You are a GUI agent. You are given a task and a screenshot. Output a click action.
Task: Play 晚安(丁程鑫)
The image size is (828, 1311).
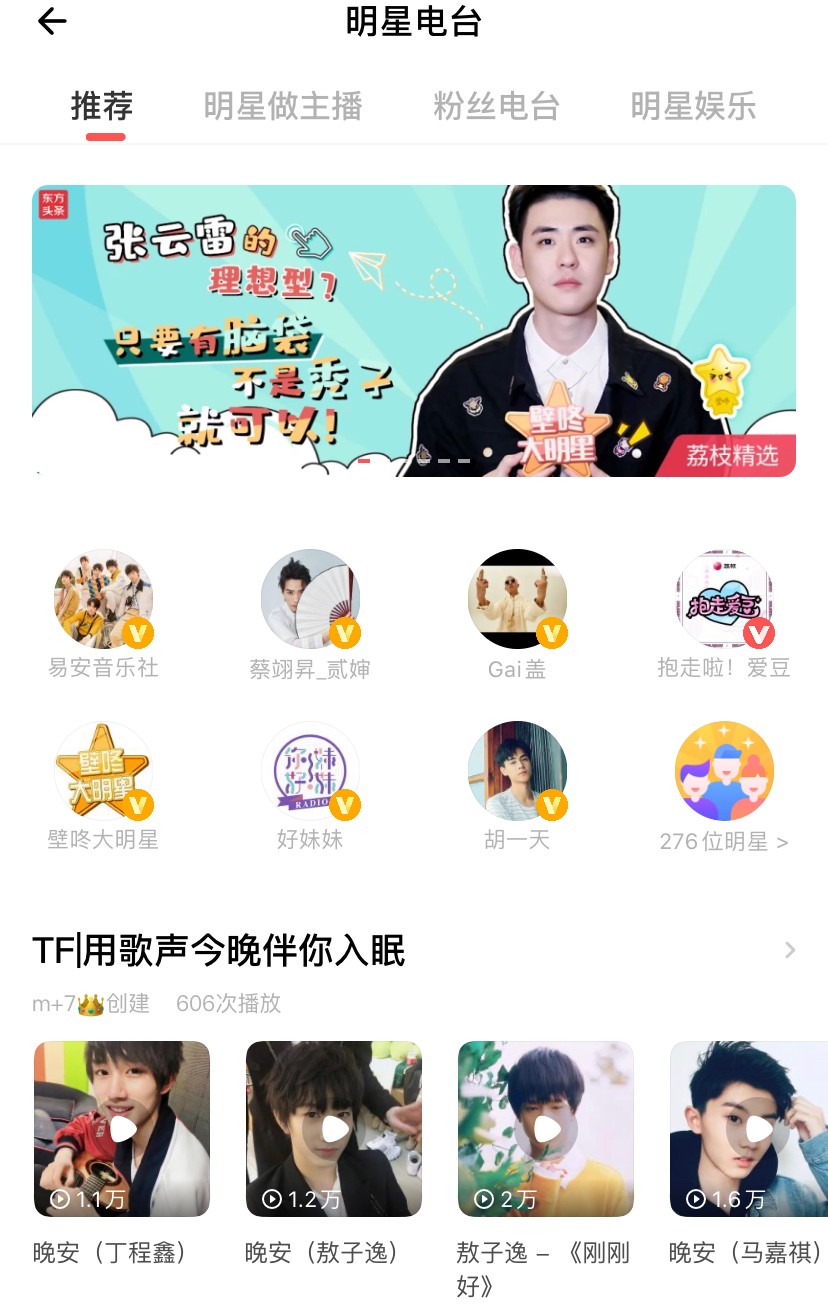(x=122, y=1129)
